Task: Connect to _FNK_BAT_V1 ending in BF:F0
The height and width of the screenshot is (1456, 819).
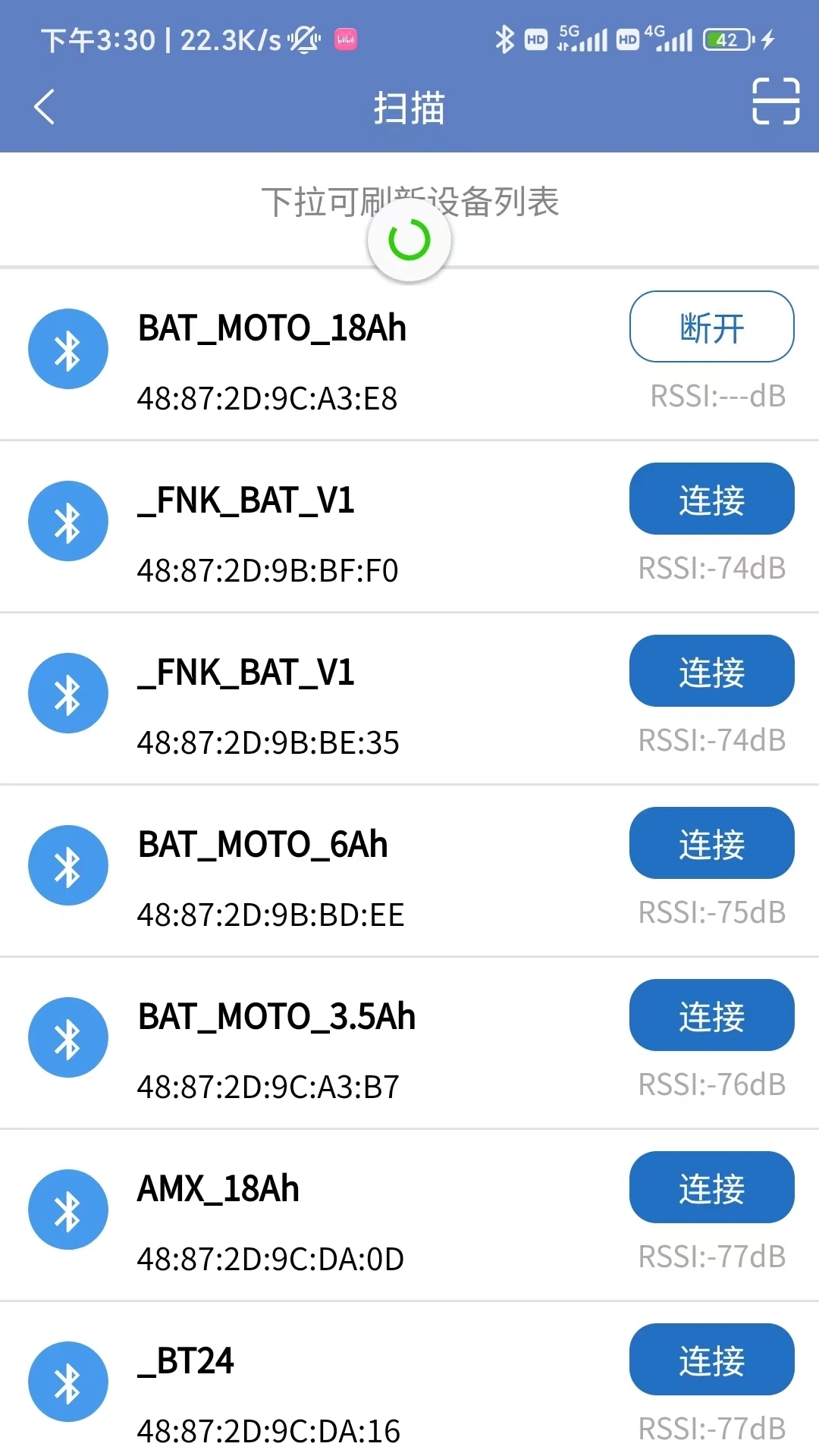Action: [711, 499]
